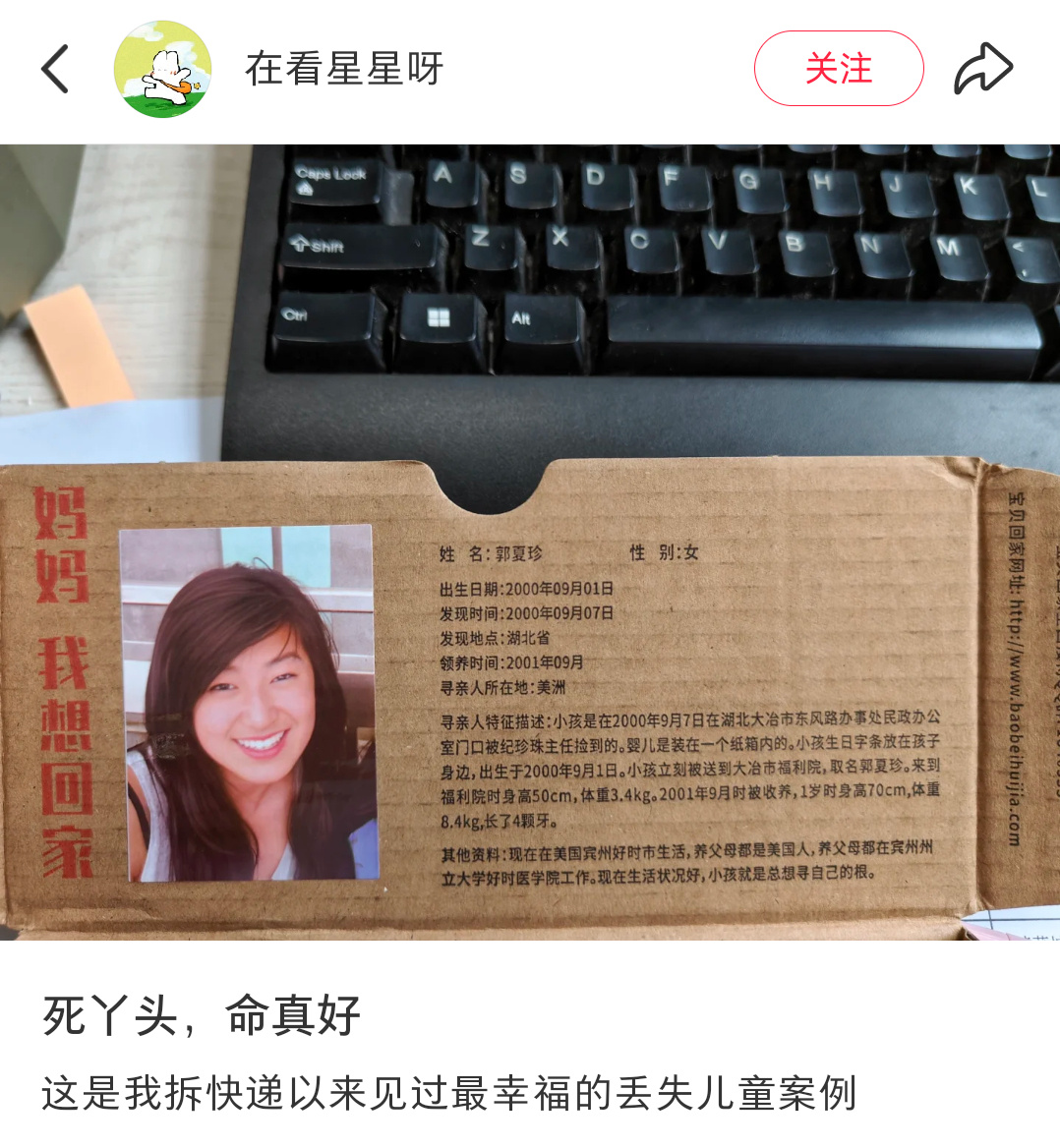Share this post
The image size is (1060, 1148).
[982, 69]
